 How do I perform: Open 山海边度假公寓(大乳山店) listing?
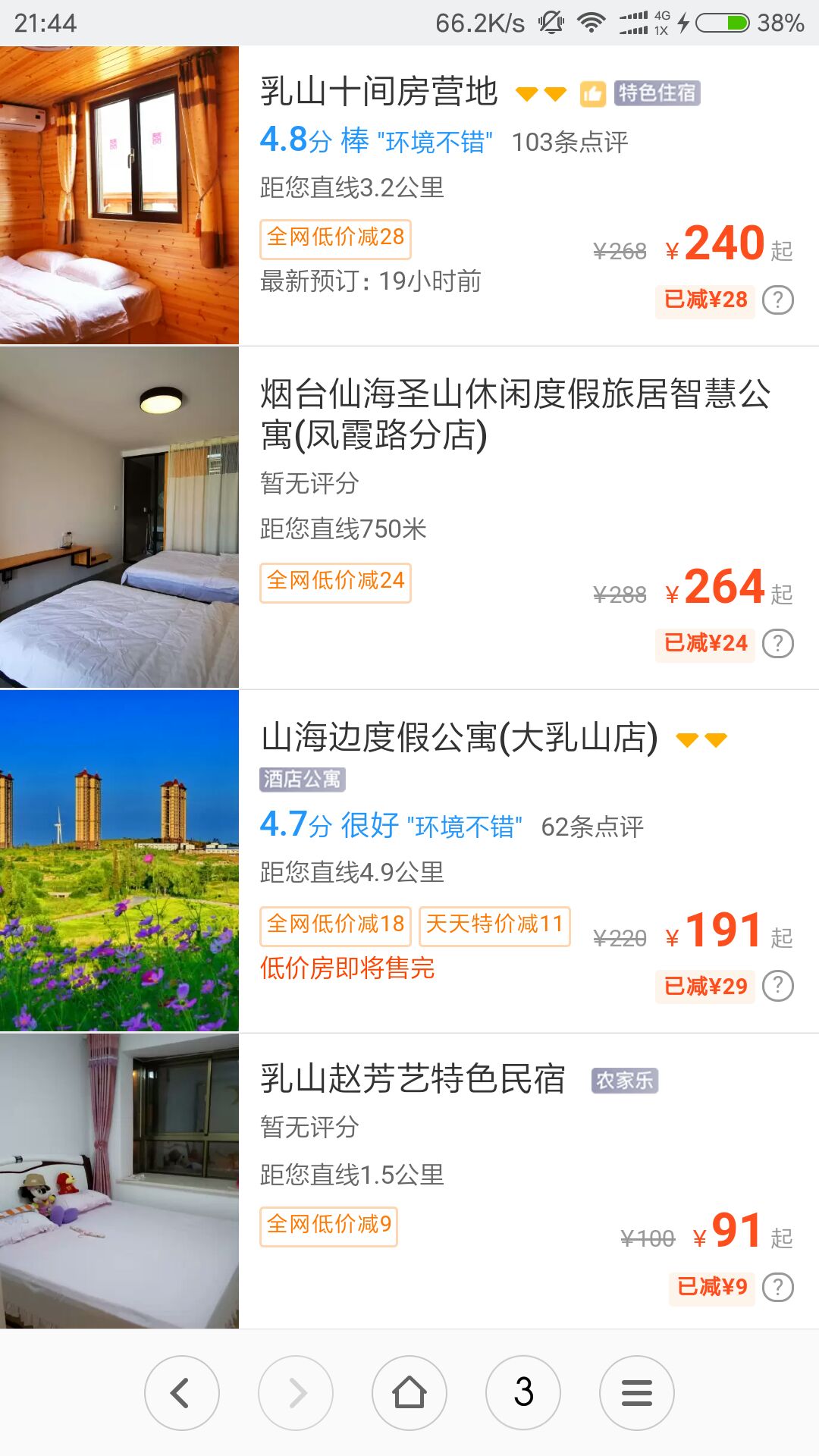(458, 738)
